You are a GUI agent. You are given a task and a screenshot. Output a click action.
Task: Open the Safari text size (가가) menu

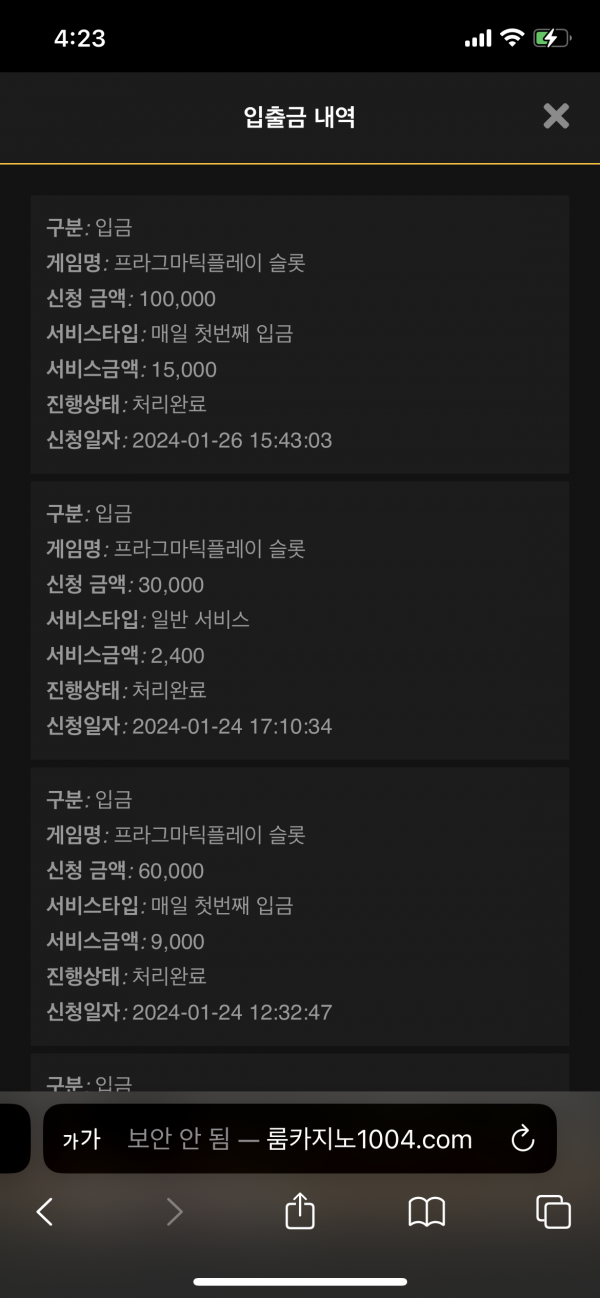tap(82, 1139)
